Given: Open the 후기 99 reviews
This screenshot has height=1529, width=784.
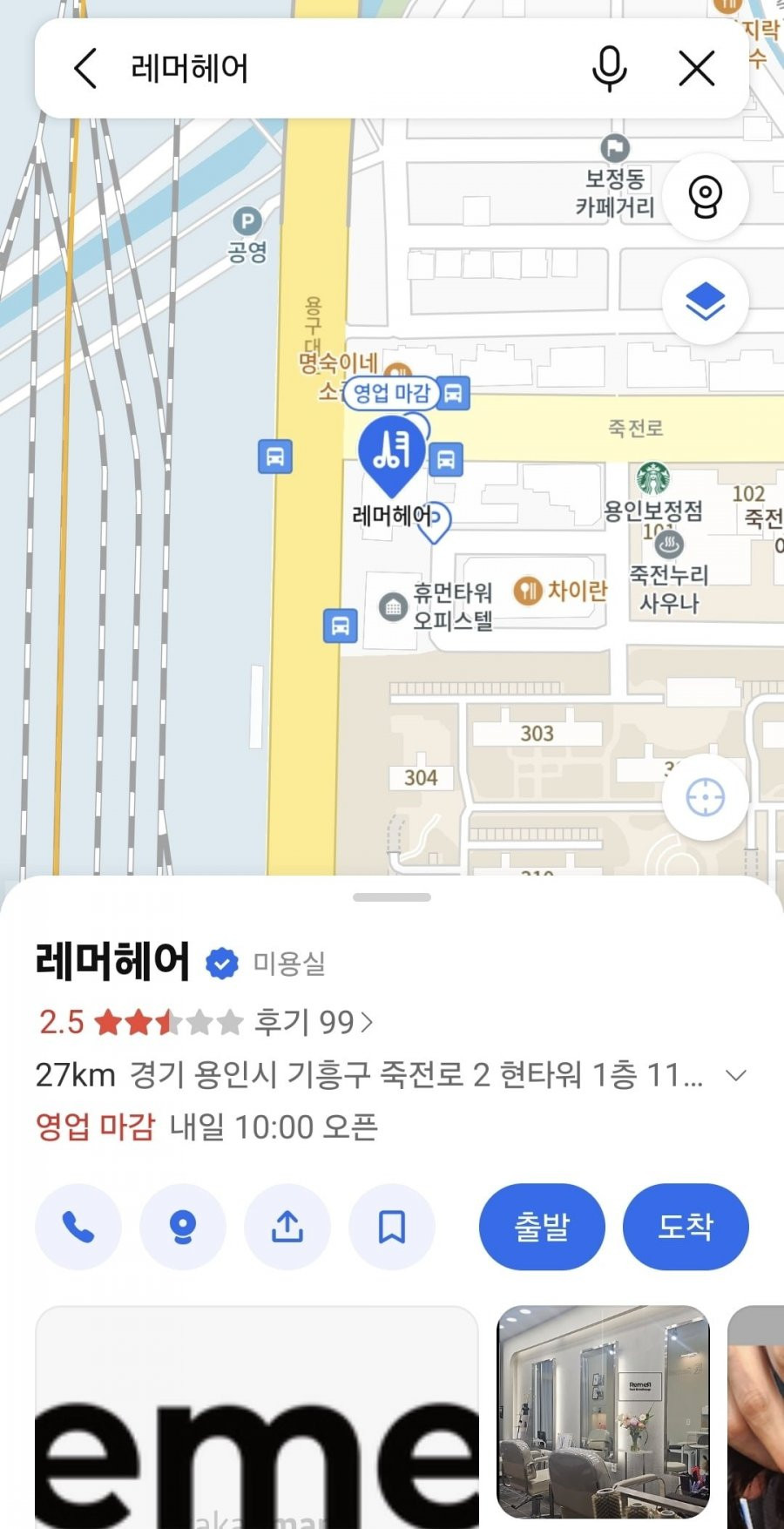Looking at the screenshot, I should pos(314,1022).
